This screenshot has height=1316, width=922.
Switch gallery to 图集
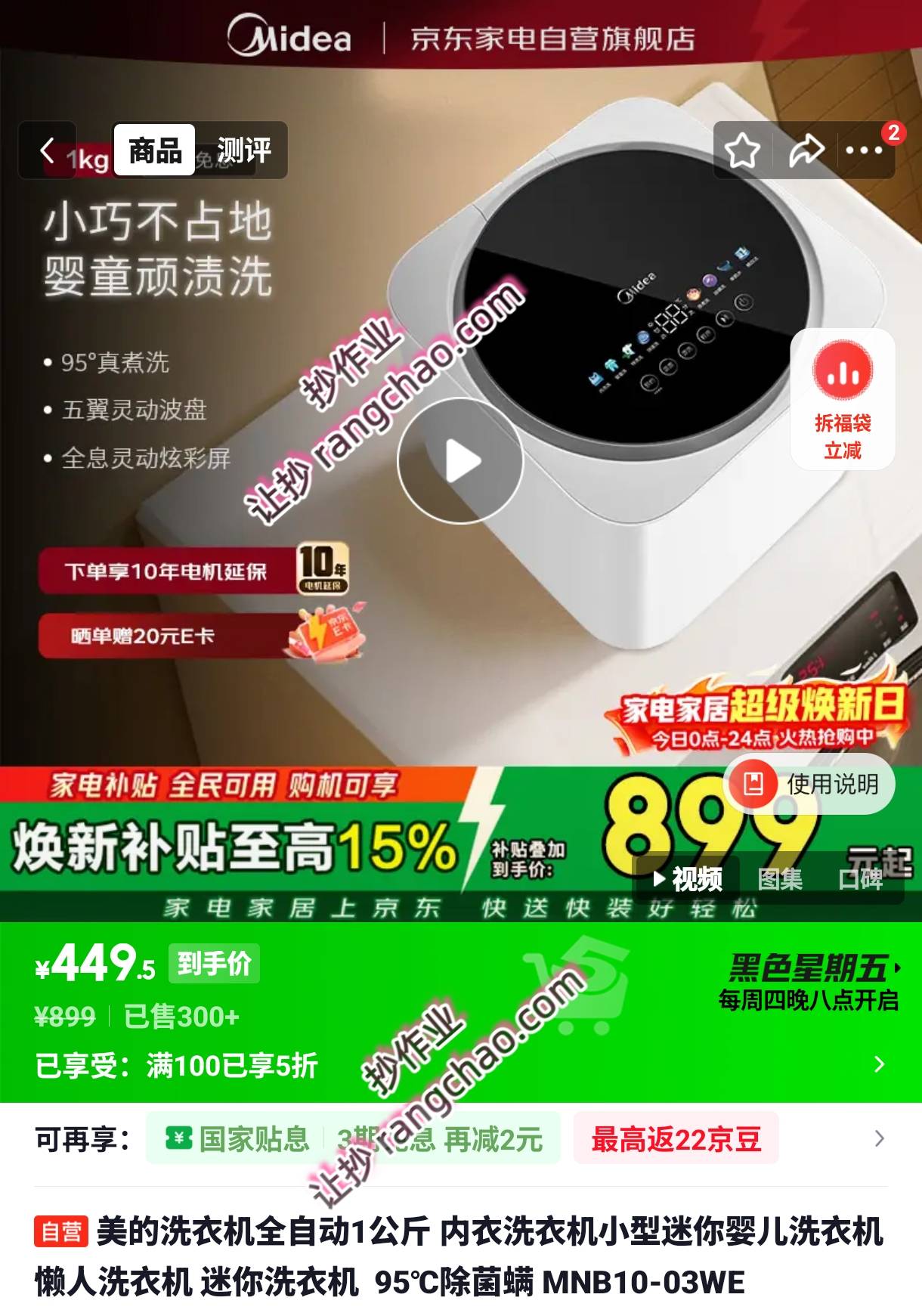click(779, 879)
